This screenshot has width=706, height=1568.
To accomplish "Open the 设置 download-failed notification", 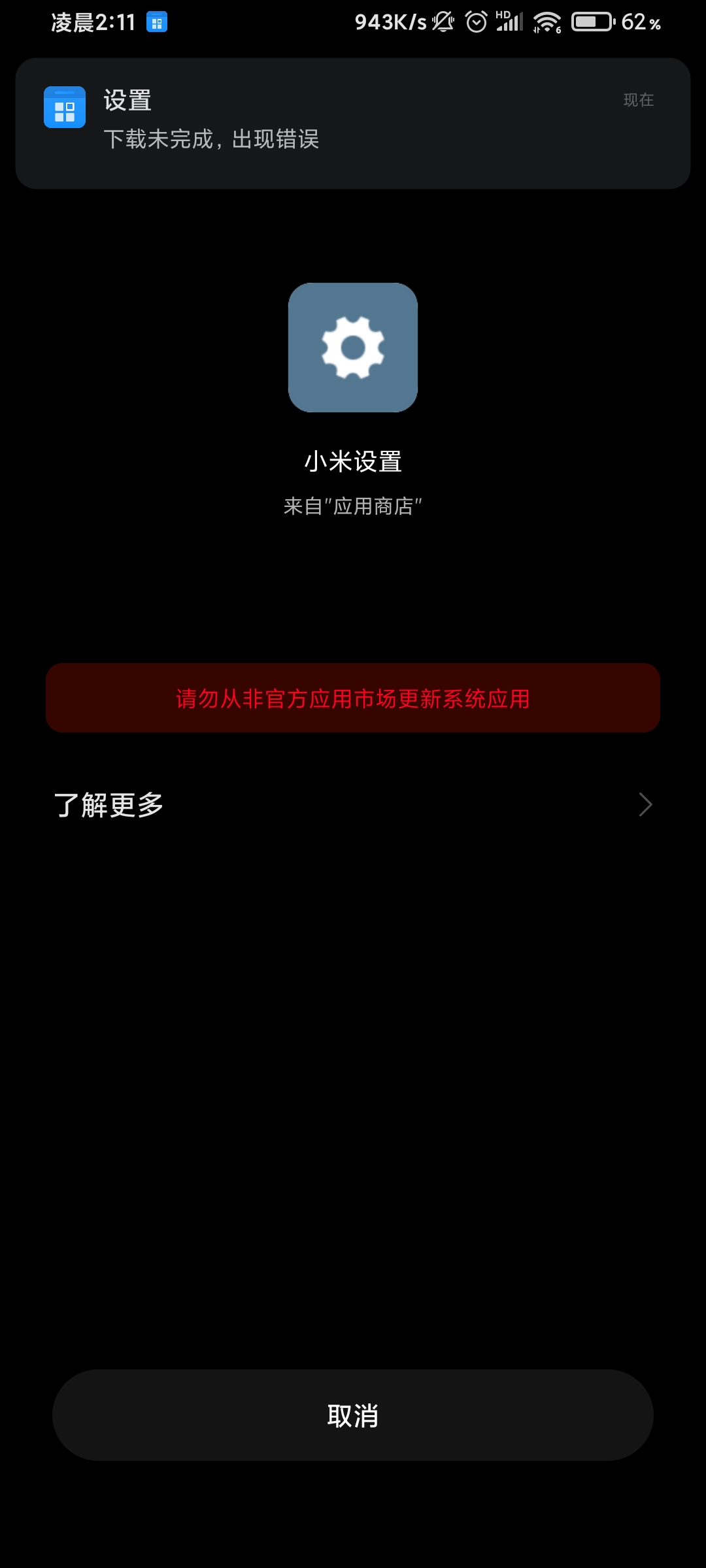I will 353,123.
